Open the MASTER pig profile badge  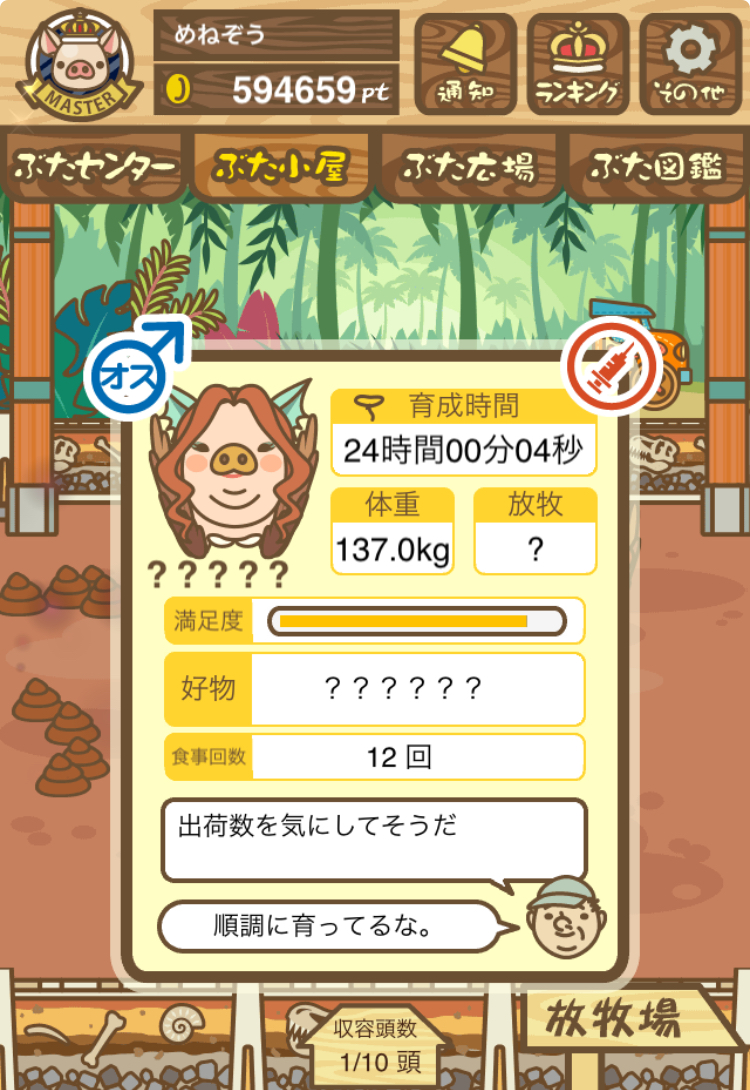click(77, 64)
